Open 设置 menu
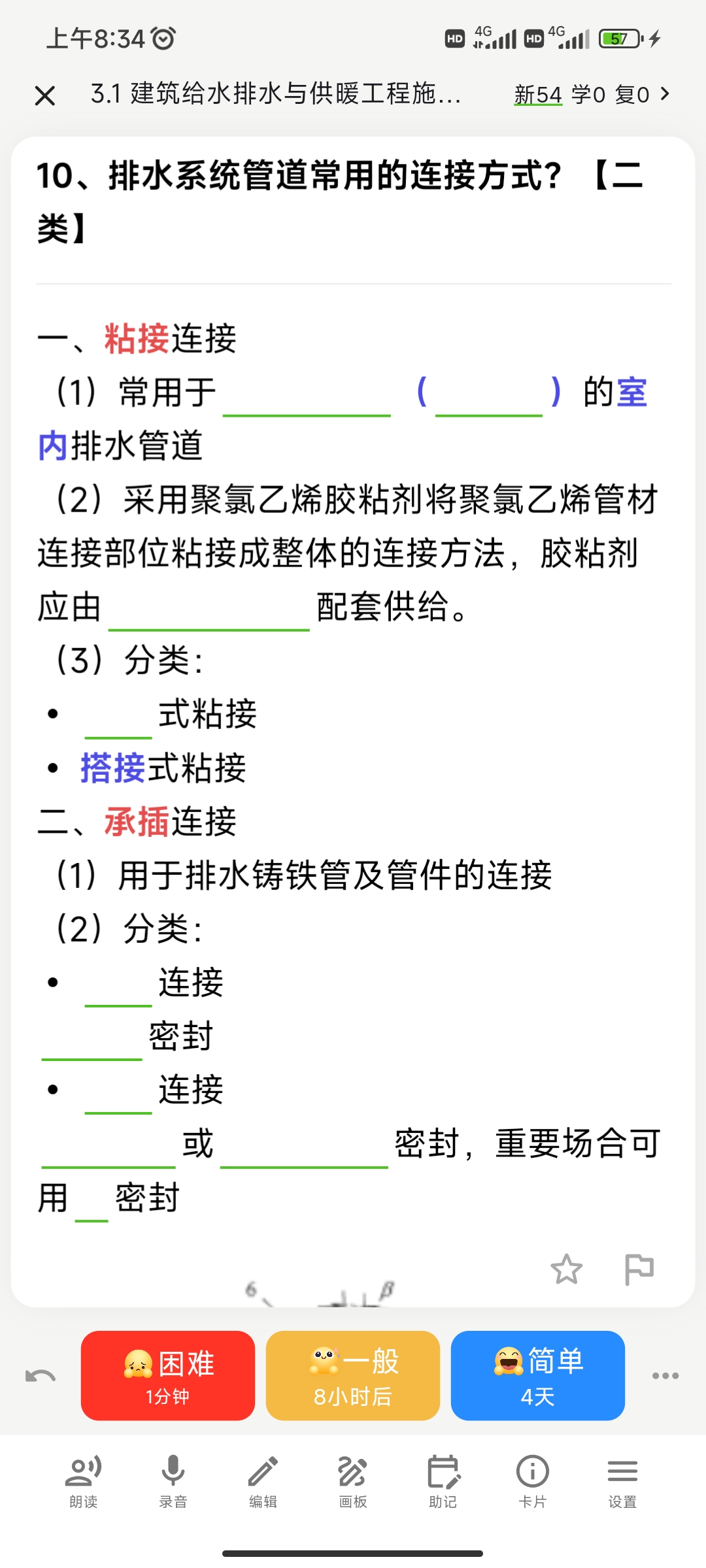The width and height of the screenshot is (706, 1568). click(622, 1482)
